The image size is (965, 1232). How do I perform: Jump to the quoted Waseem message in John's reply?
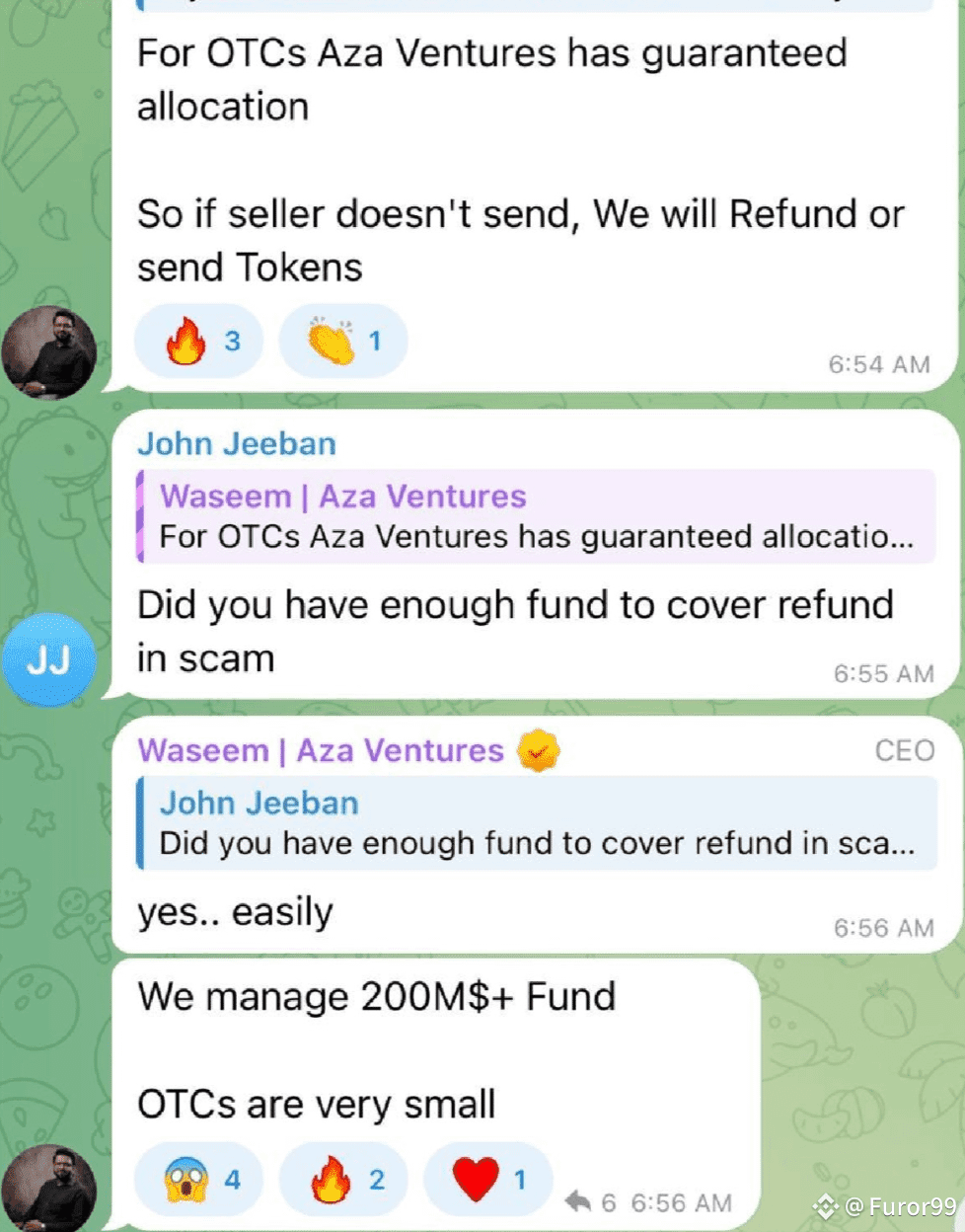click(538, 516)
